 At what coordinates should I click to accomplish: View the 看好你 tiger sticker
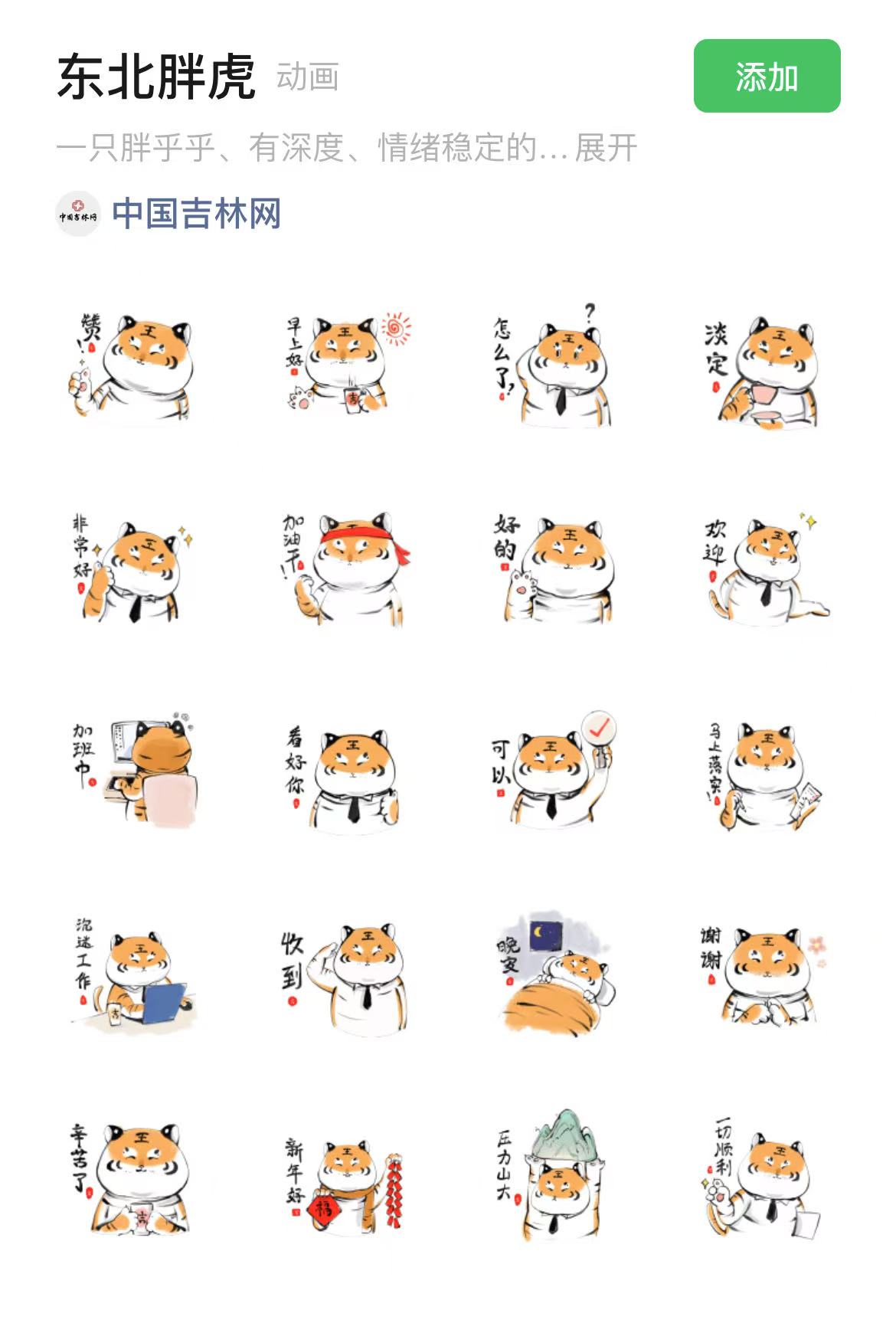(347, 775)
